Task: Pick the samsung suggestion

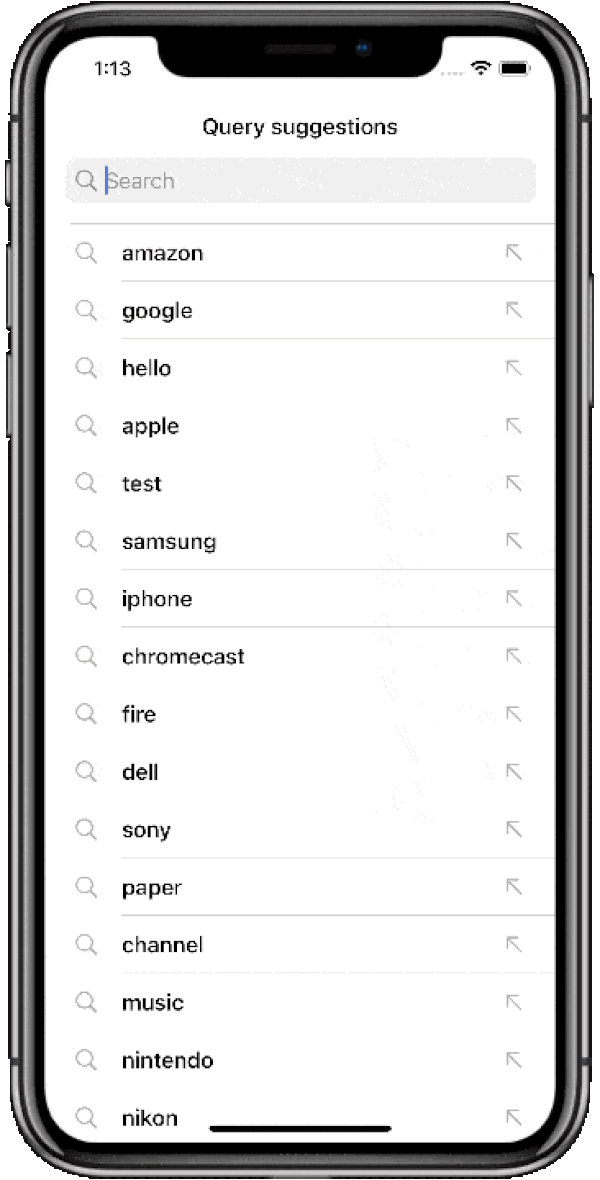Action: click(x=169, y=541)
